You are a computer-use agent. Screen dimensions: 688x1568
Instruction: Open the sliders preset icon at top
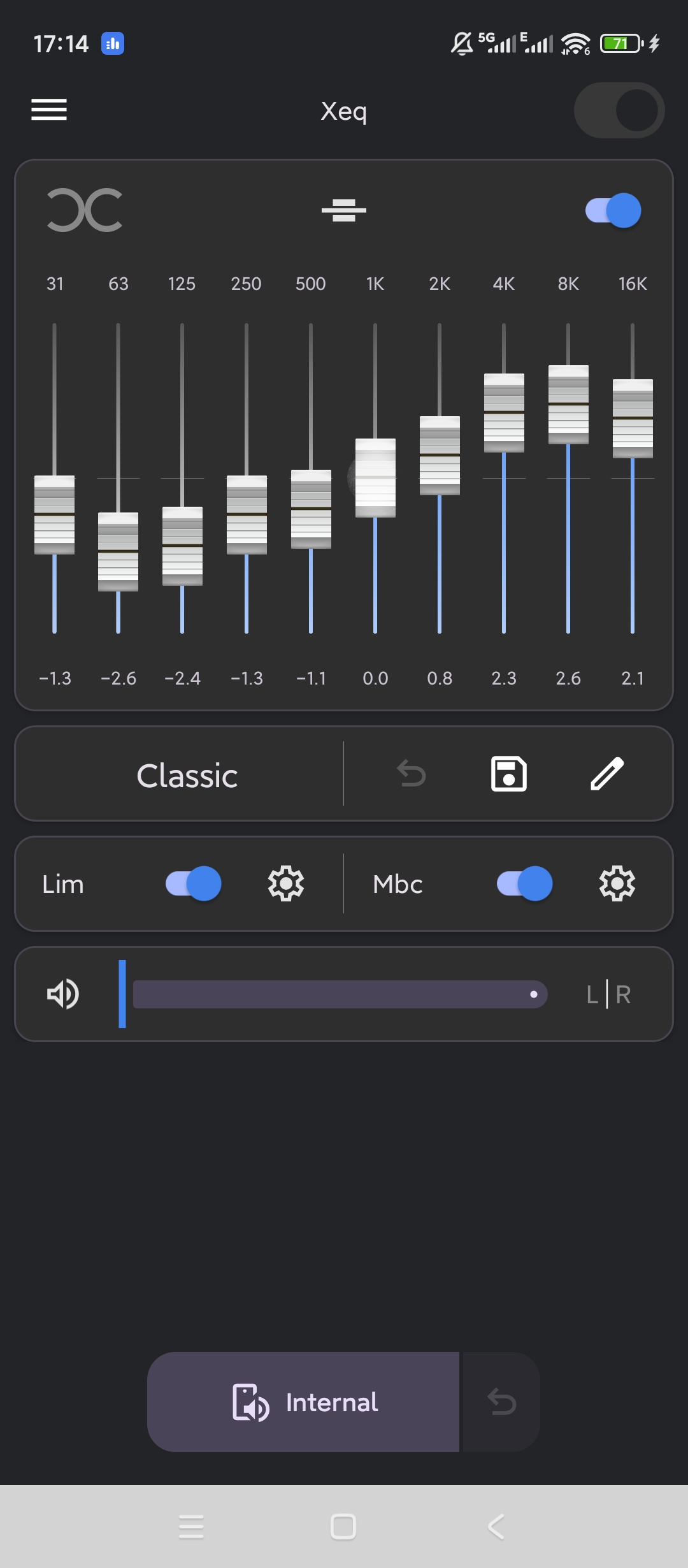tap(344, 210)
